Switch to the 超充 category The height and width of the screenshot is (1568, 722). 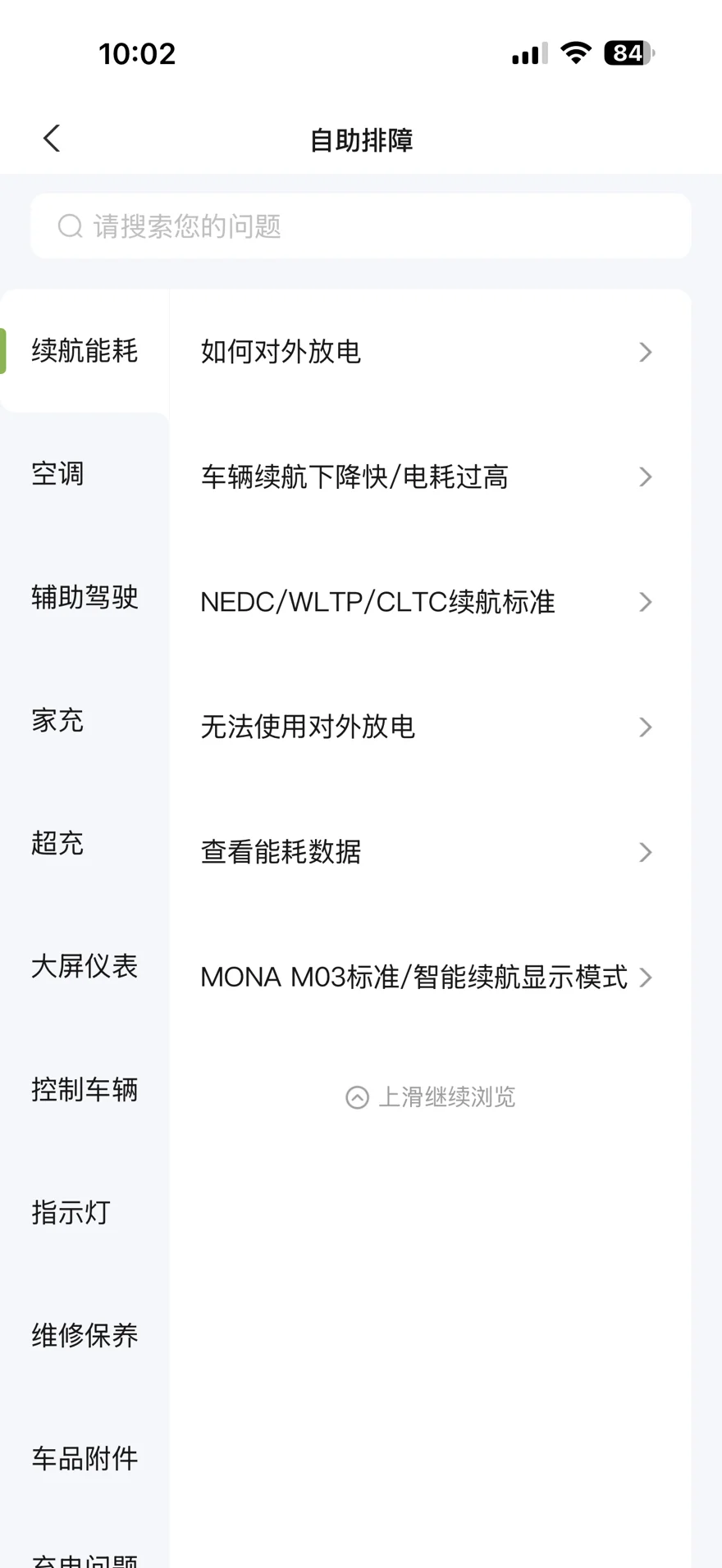[x=58, y=843]
